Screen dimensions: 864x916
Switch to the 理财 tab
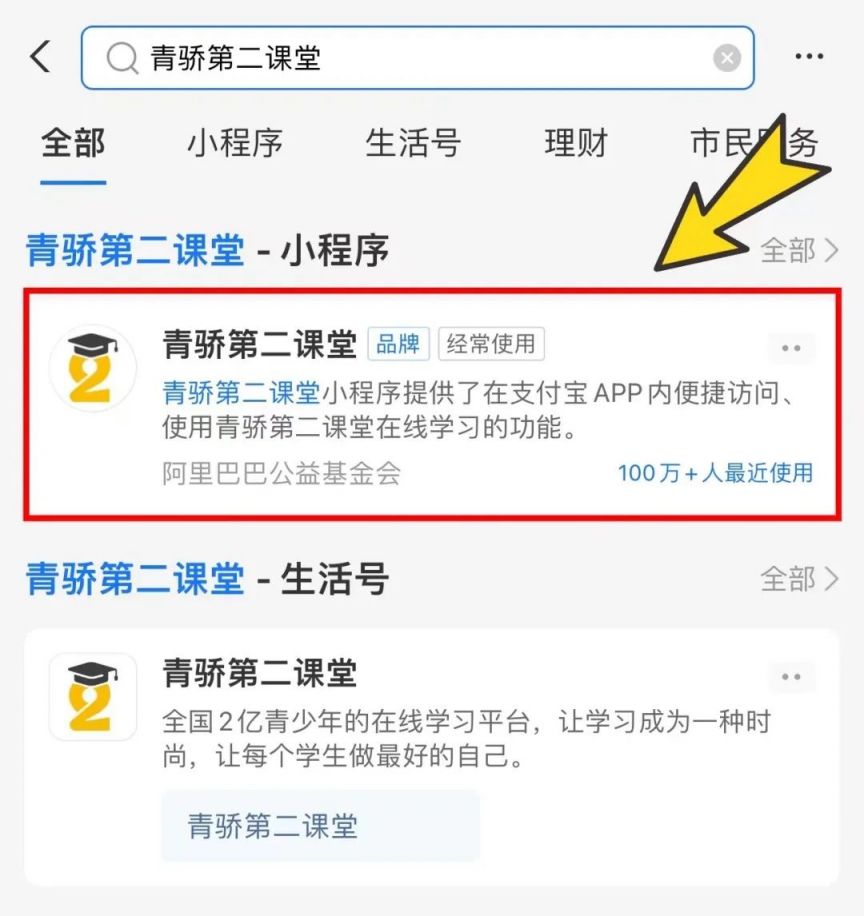576,143
